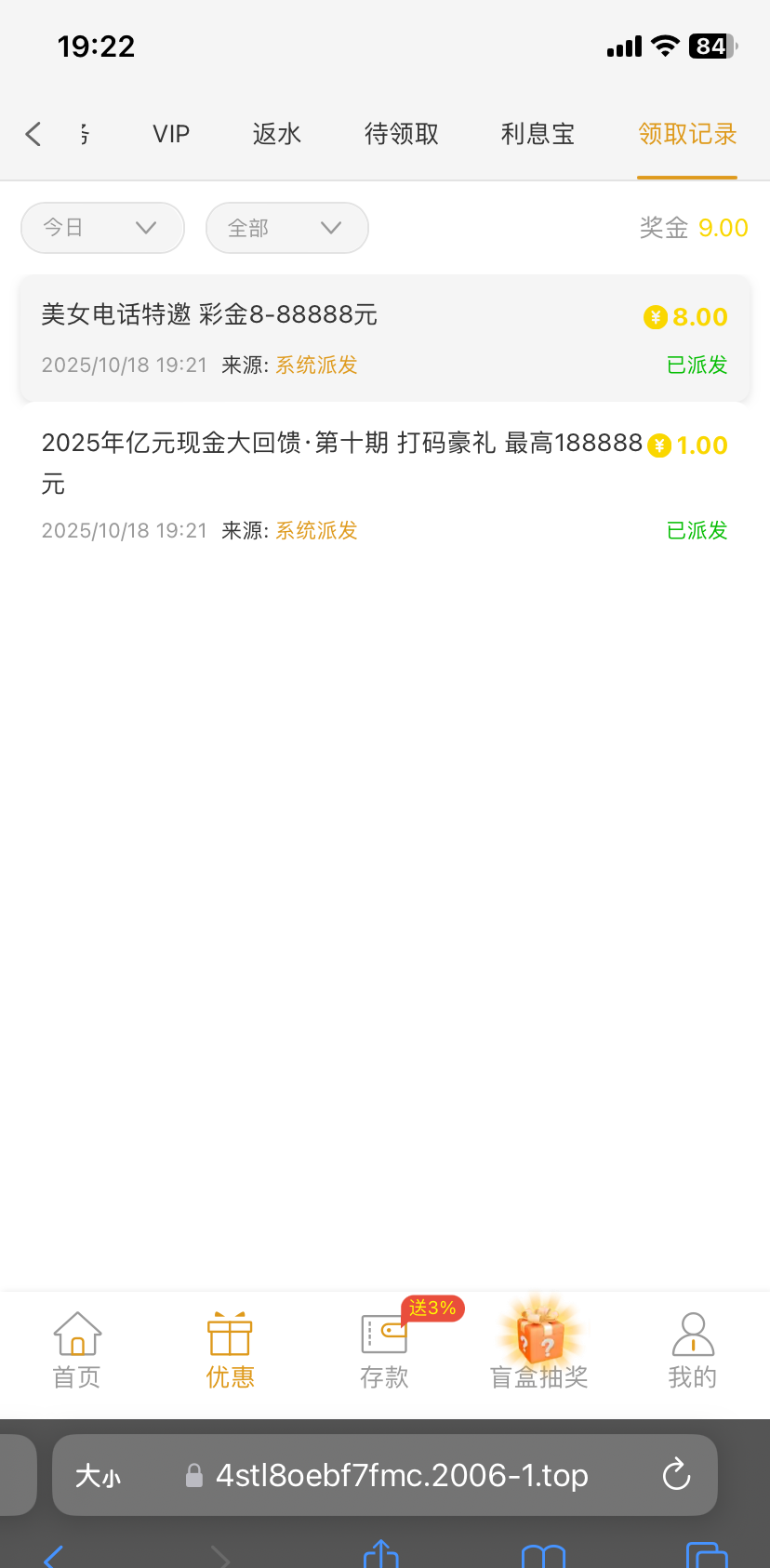
Task: Go back using the top-left arrow
Action: tap(33, 135)
